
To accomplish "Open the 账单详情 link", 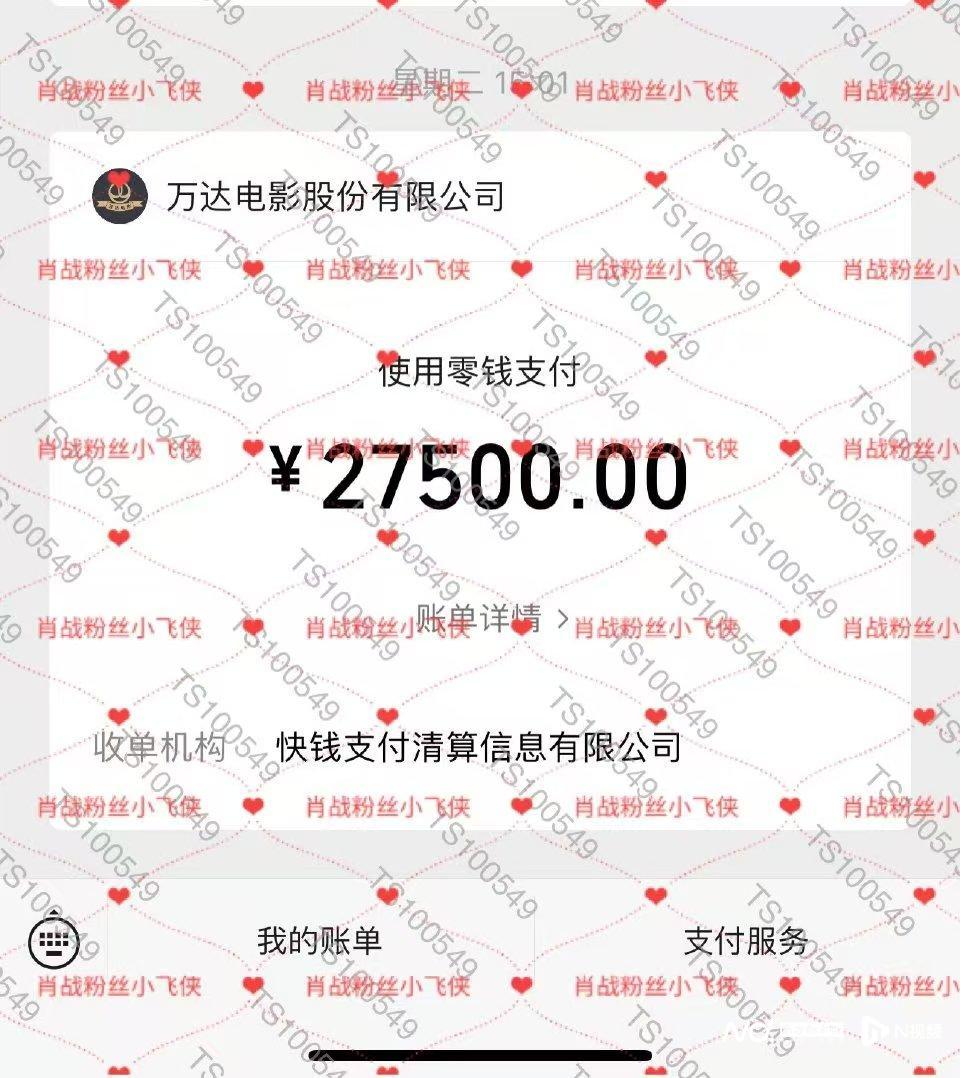I will (x=491, y=619).
